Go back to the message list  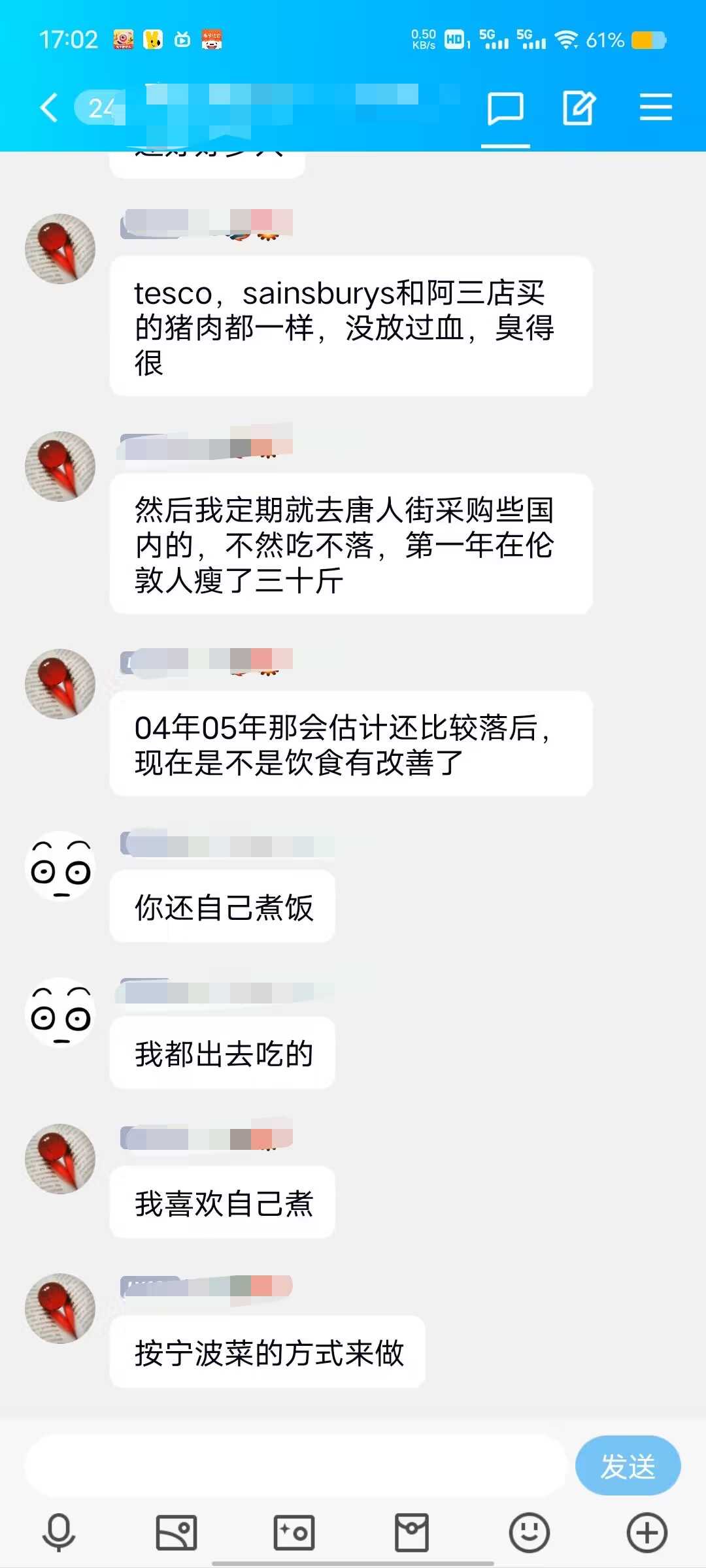[x=50, y=108]
